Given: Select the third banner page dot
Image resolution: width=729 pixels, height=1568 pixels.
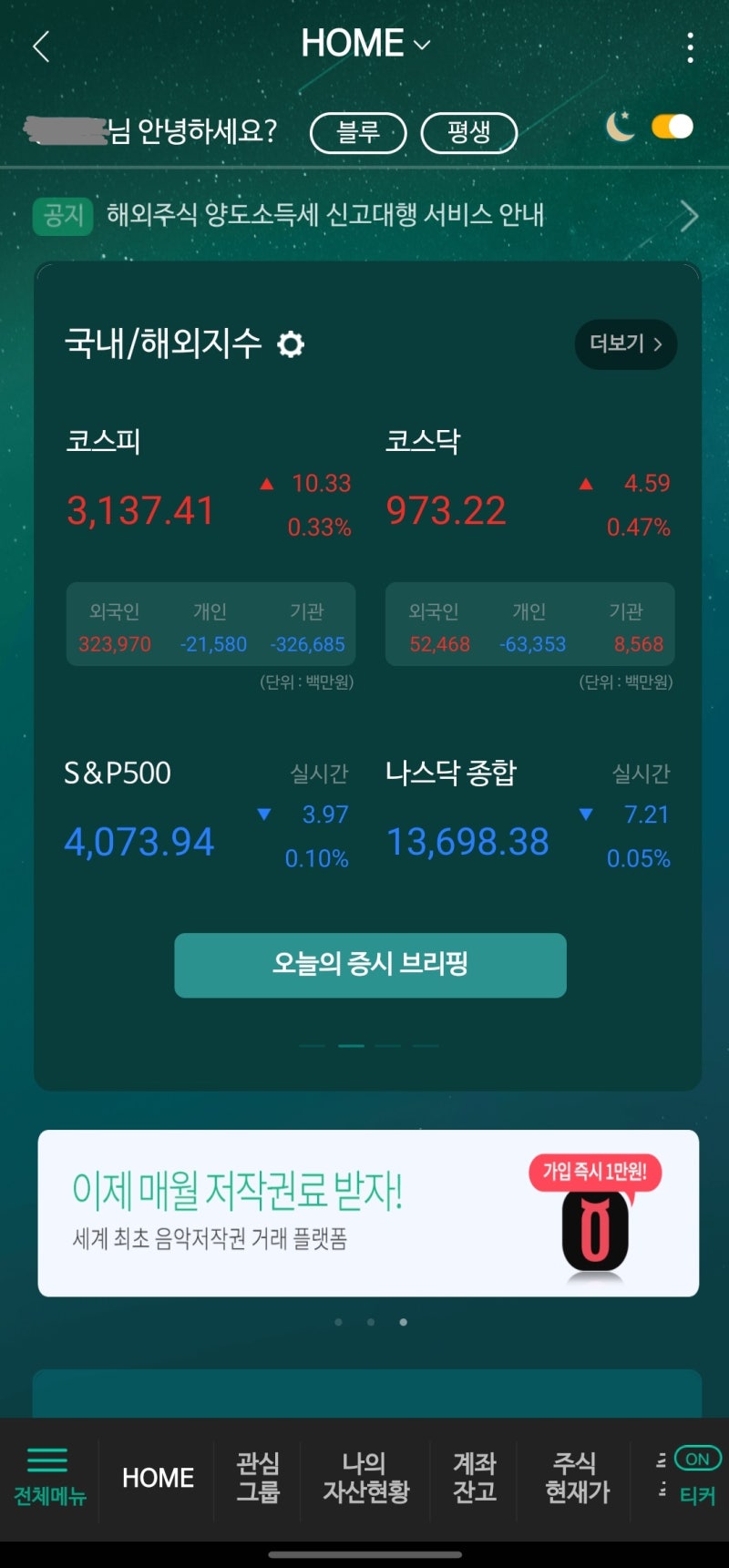Looking at the screenshot, I should [x=403, y=1322].
